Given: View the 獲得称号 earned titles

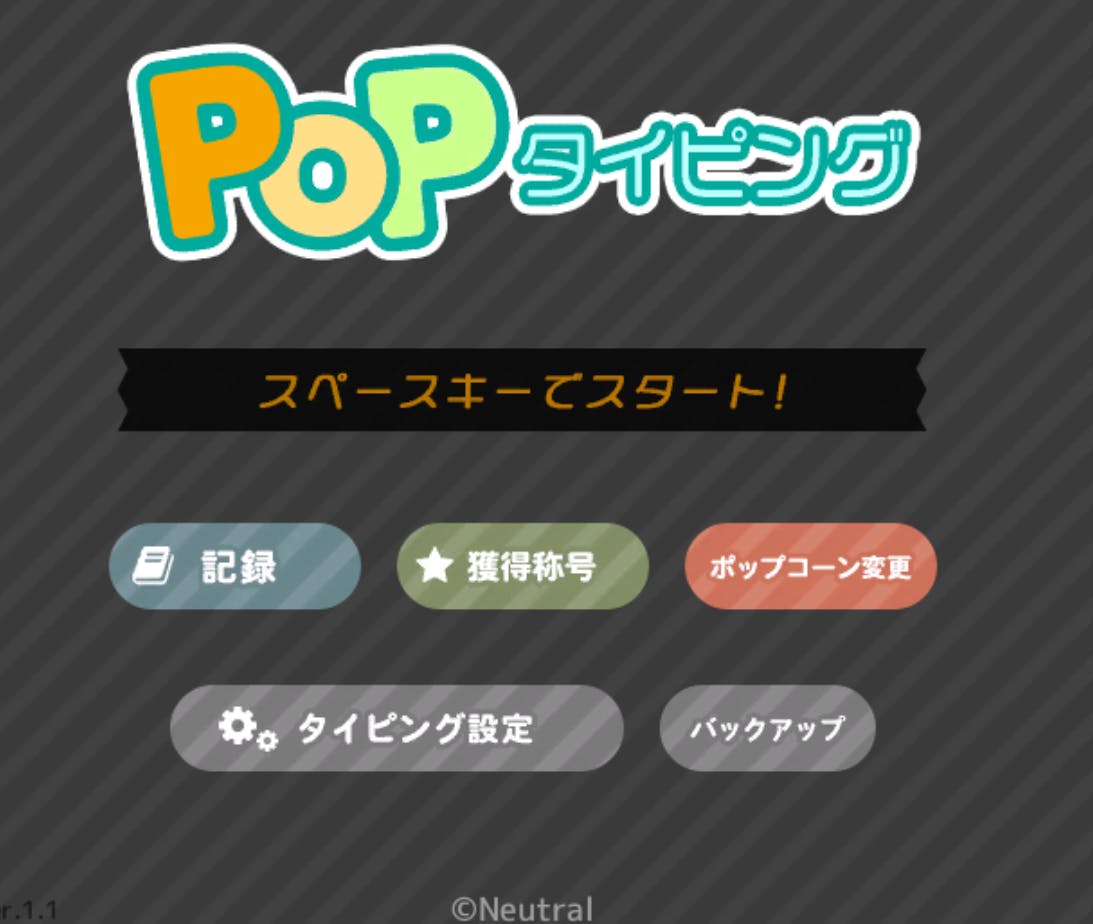Looking at the screenshot, I should tap(522, 567).
